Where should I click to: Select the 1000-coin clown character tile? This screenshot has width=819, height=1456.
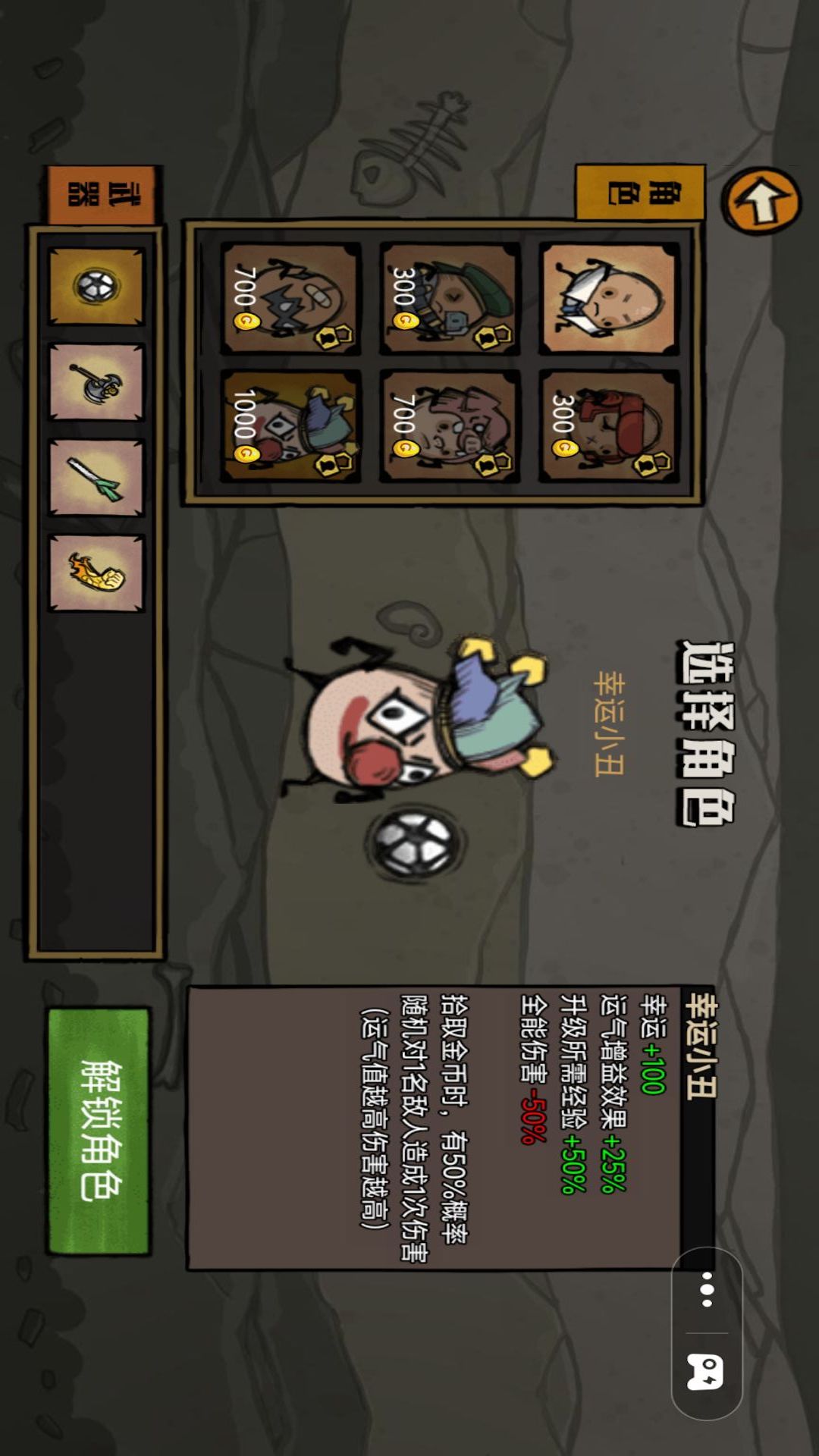[x=290, y=426]
